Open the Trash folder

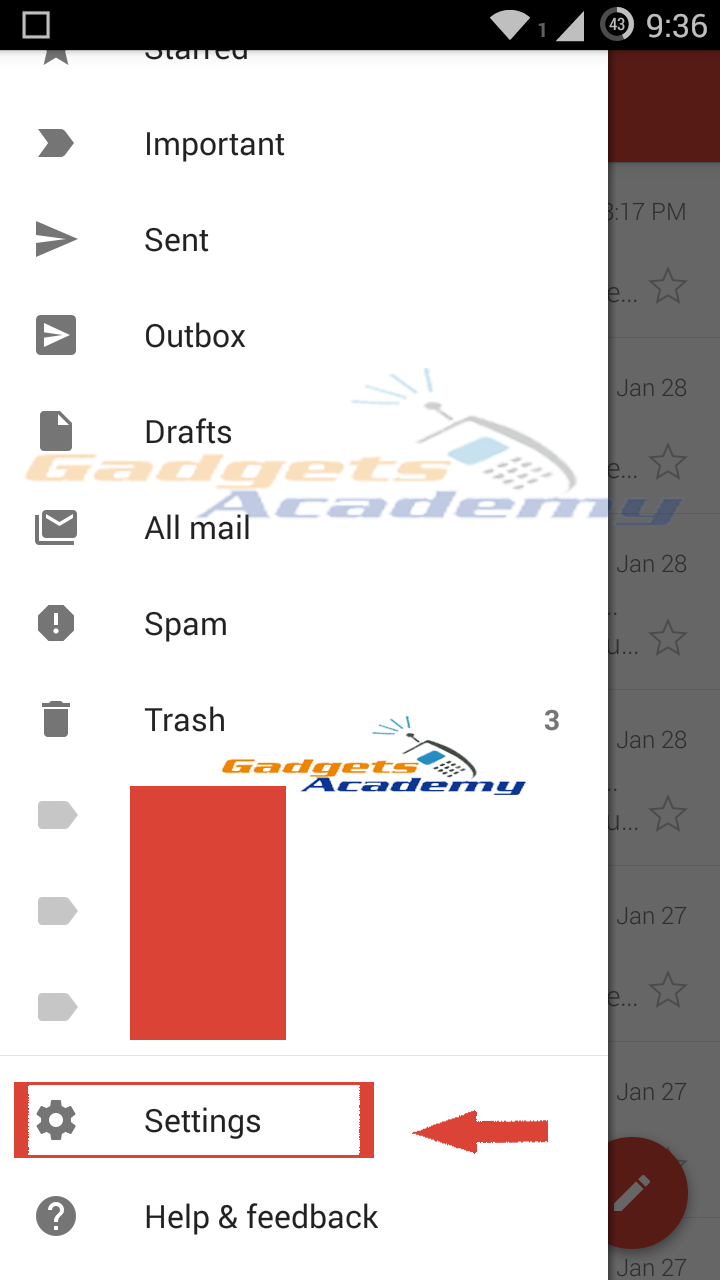point(304,720)
